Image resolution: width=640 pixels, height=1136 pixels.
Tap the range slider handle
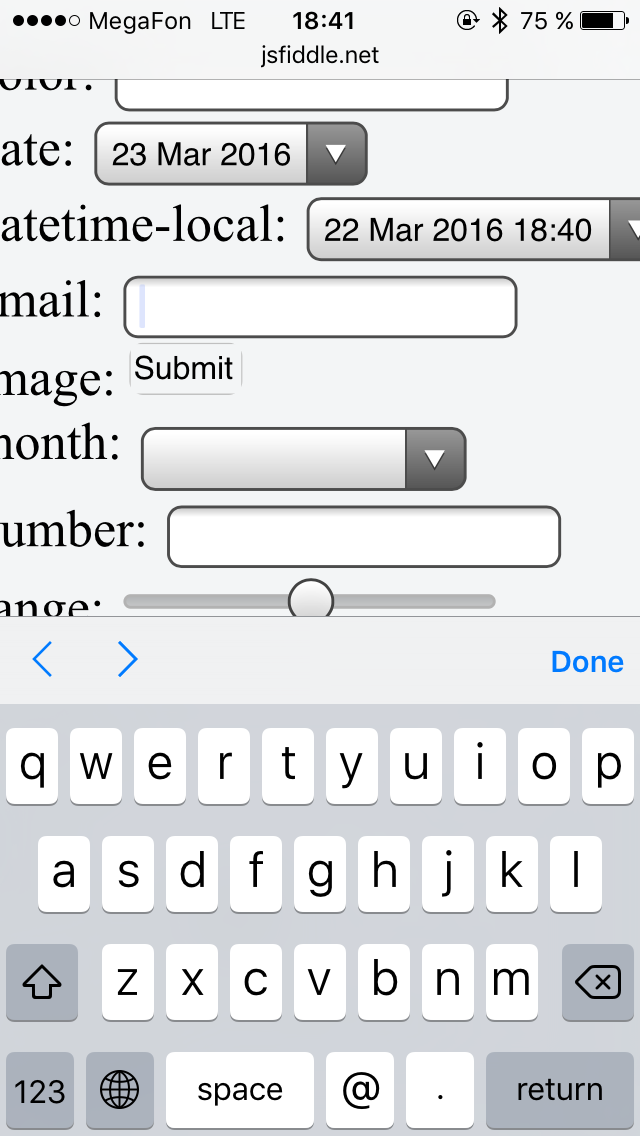pyautogui.click(x=311, y=598)
